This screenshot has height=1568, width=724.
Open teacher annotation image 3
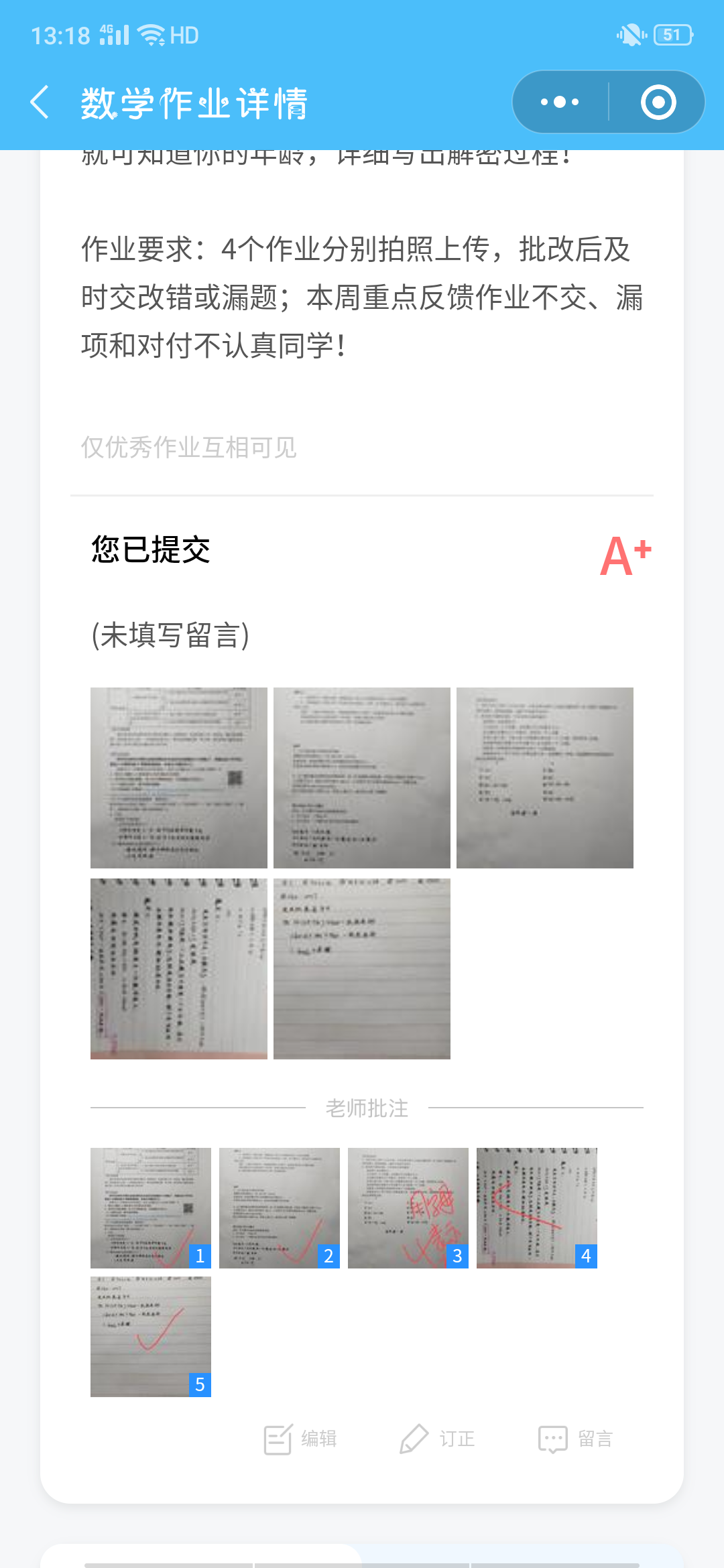[x=408, y=1207]
